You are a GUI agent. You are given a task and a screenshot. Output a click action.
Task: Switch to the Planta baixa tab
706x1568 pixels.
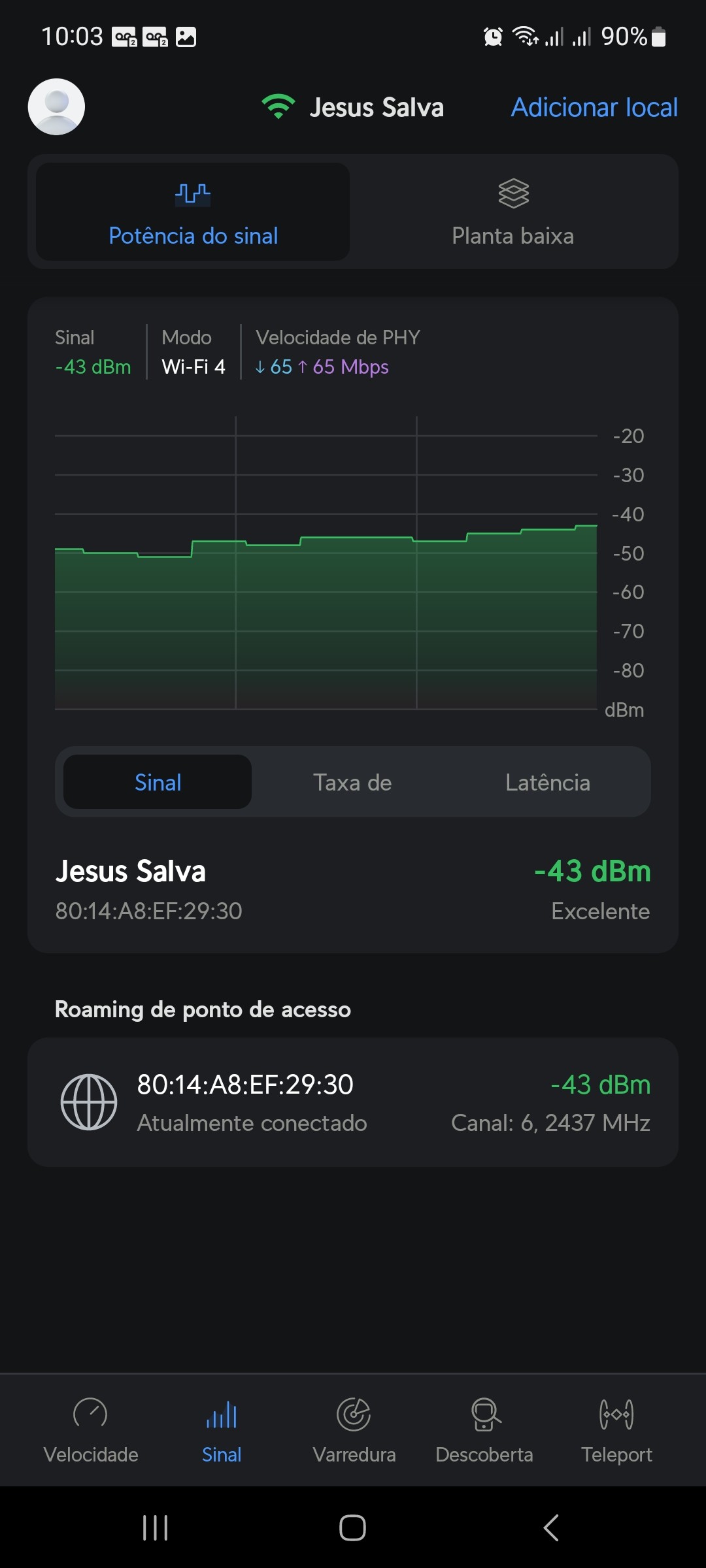[513, 212]
